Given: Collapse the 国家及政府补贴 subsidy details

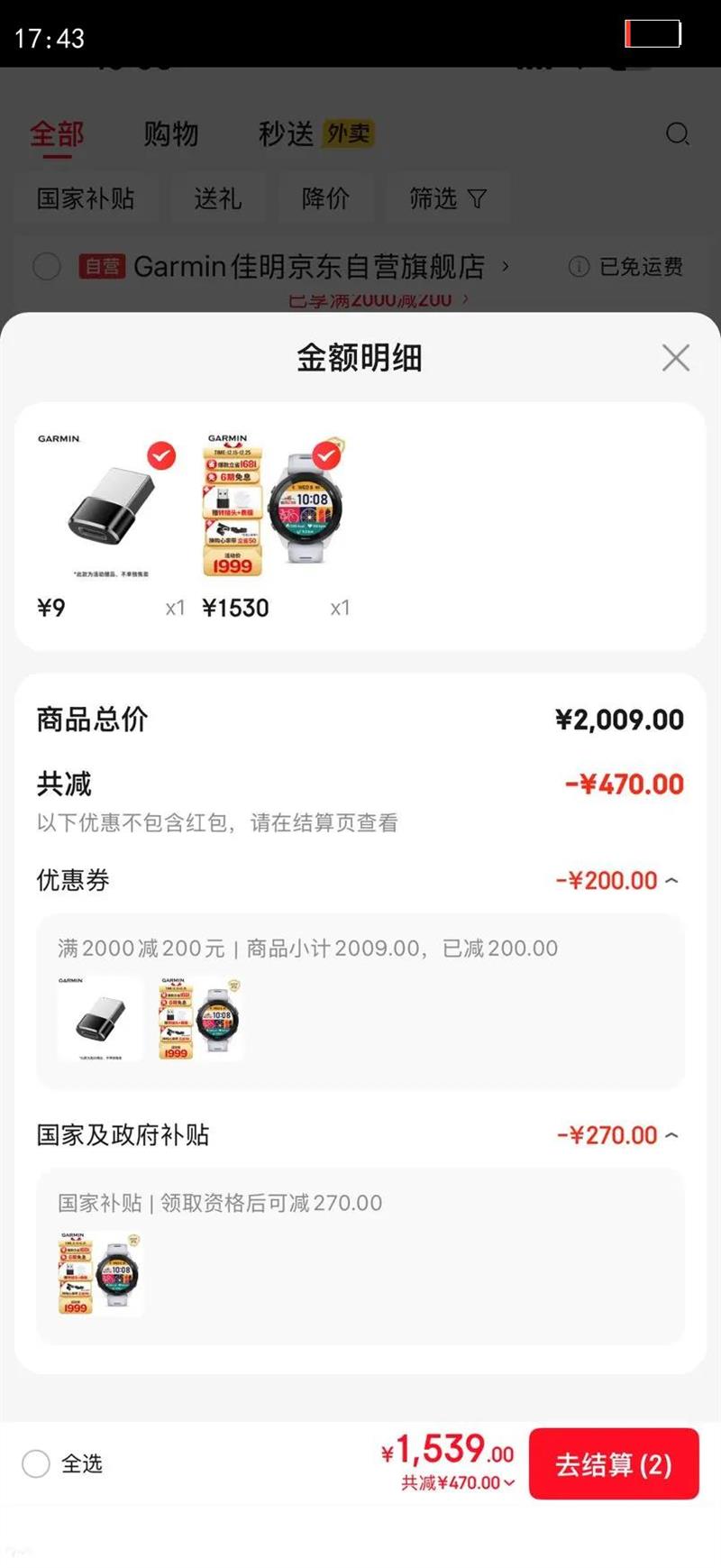Looking at the screenshot, I should pos(671,1135).
